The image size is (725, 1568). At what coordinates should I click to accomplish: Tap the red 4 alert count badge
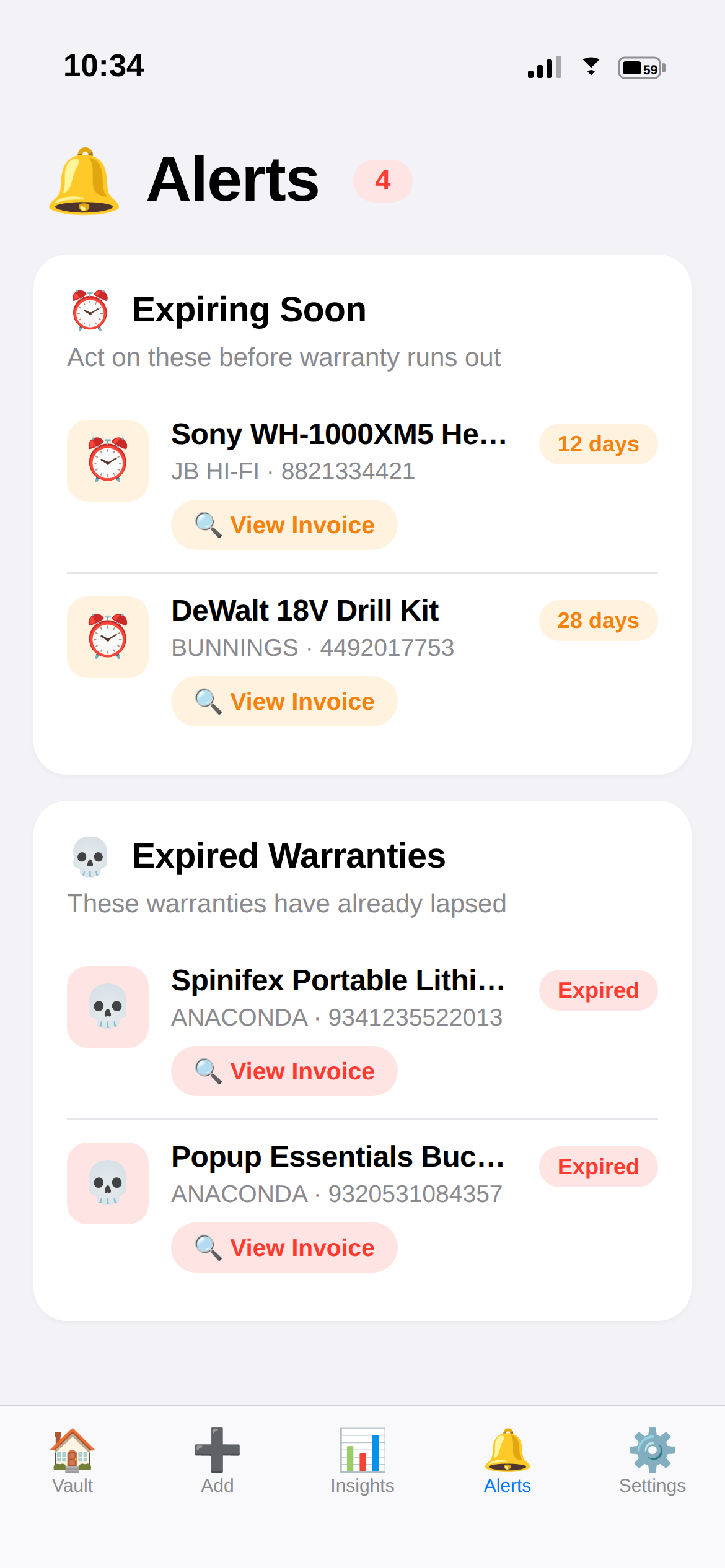click(382, 180)
